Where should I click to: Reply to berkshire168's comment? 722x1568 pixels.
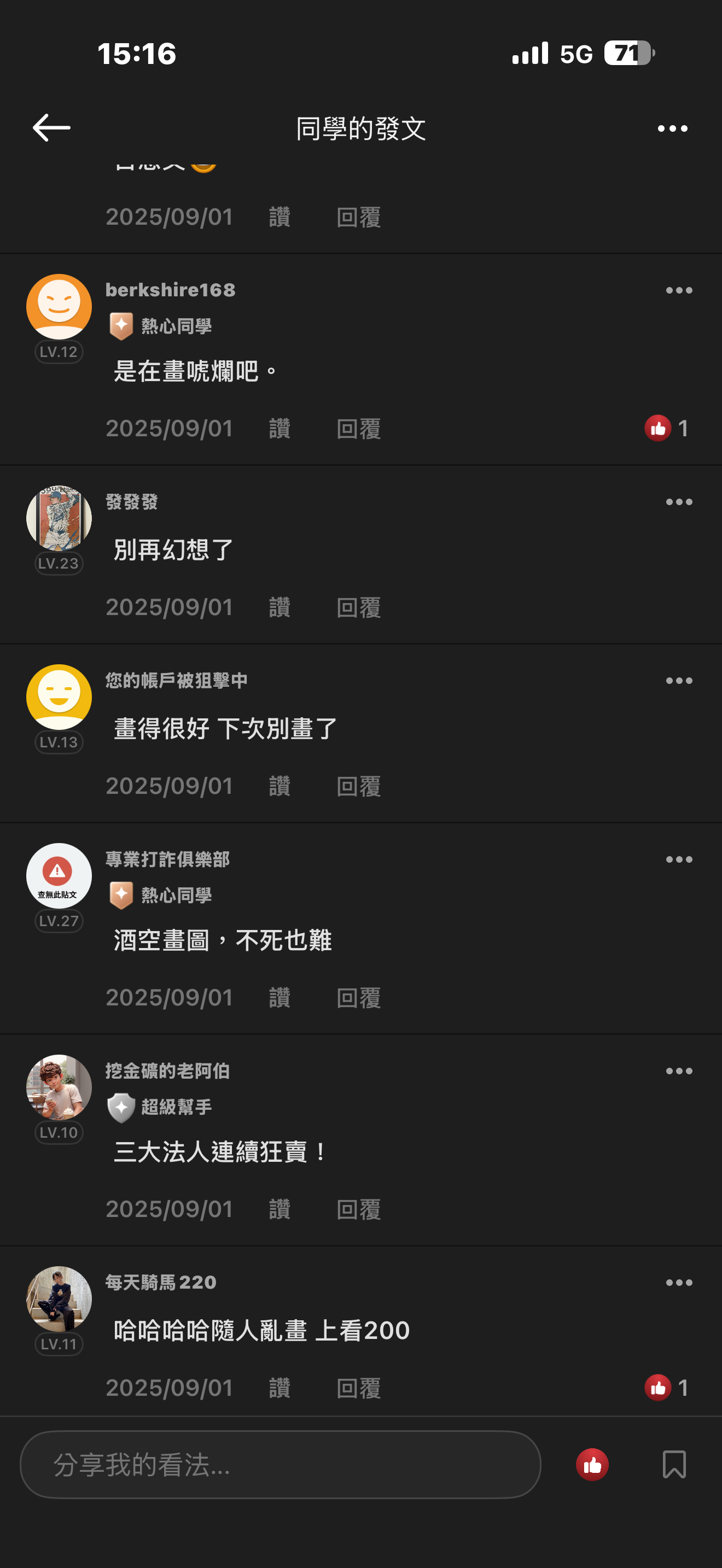click(359, 429)
